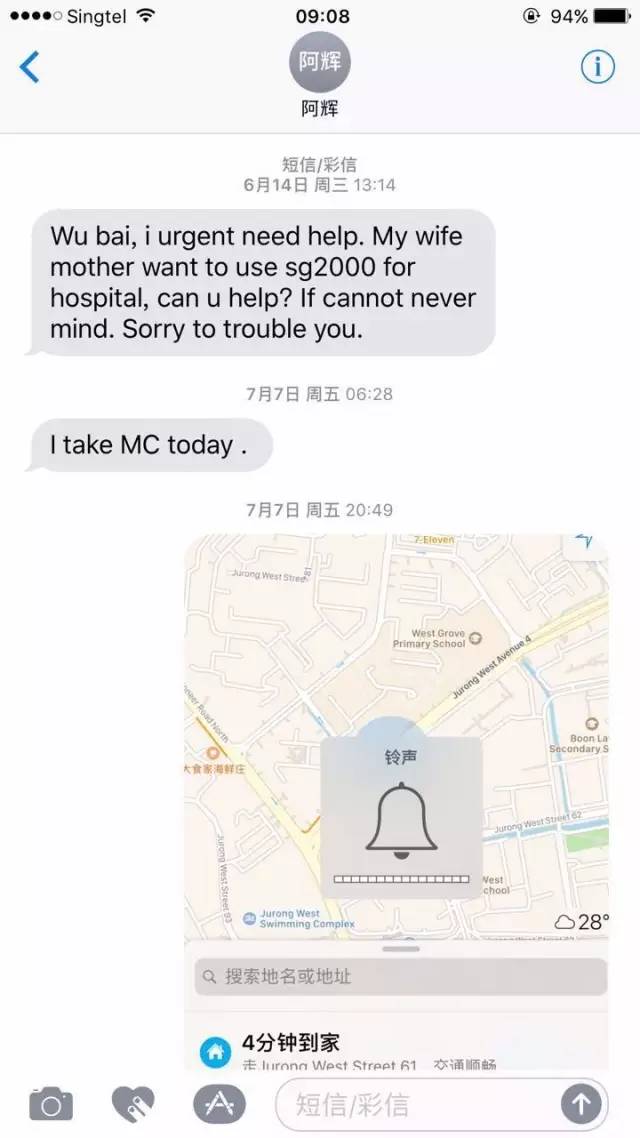Open conversation details info icon
Image resolution: width=640 pixels, height=1138 pixels.
pos(598,67)
